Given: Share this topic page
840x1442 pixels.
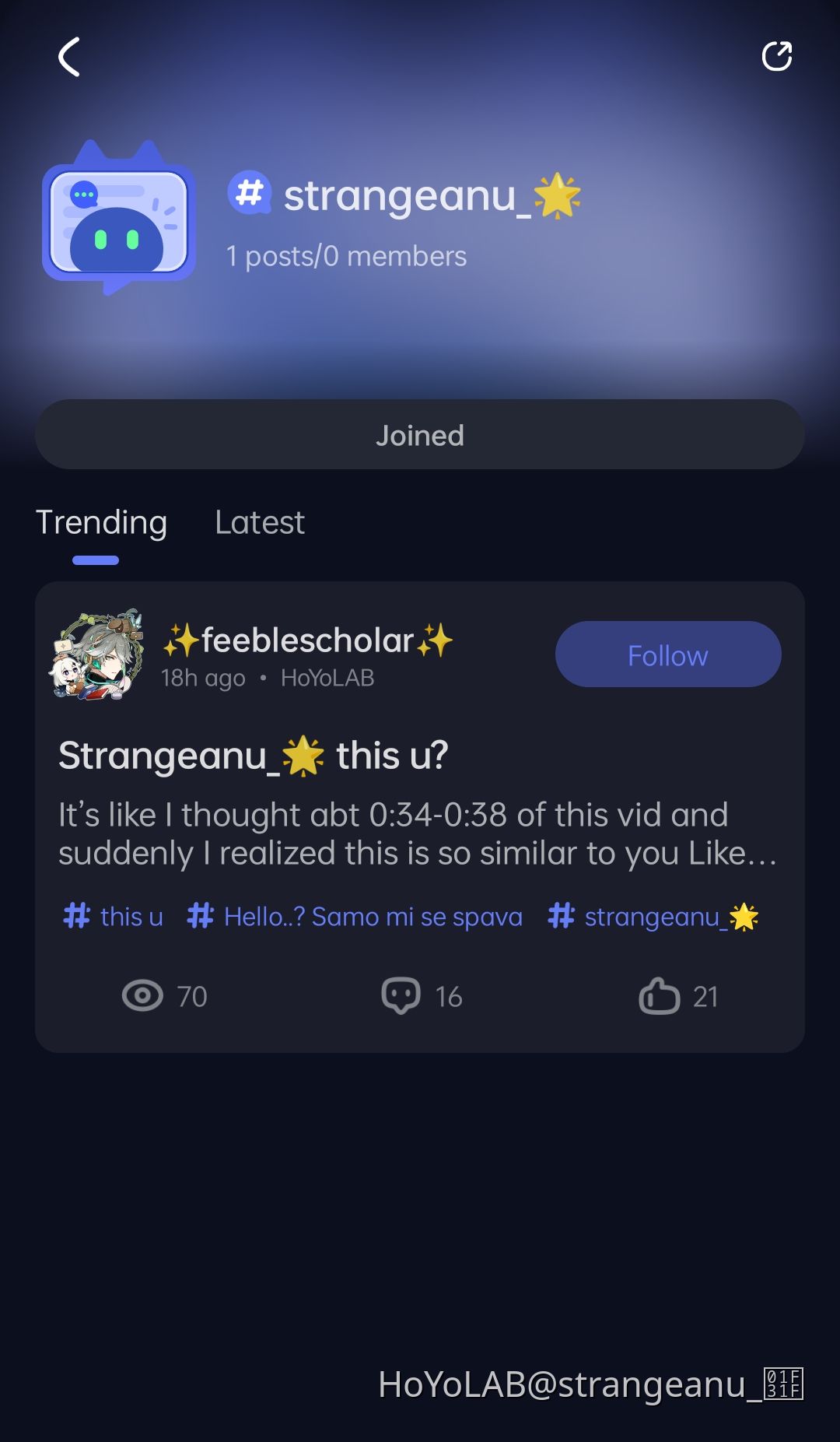Looking at the screenshot, I should (776, 57).
